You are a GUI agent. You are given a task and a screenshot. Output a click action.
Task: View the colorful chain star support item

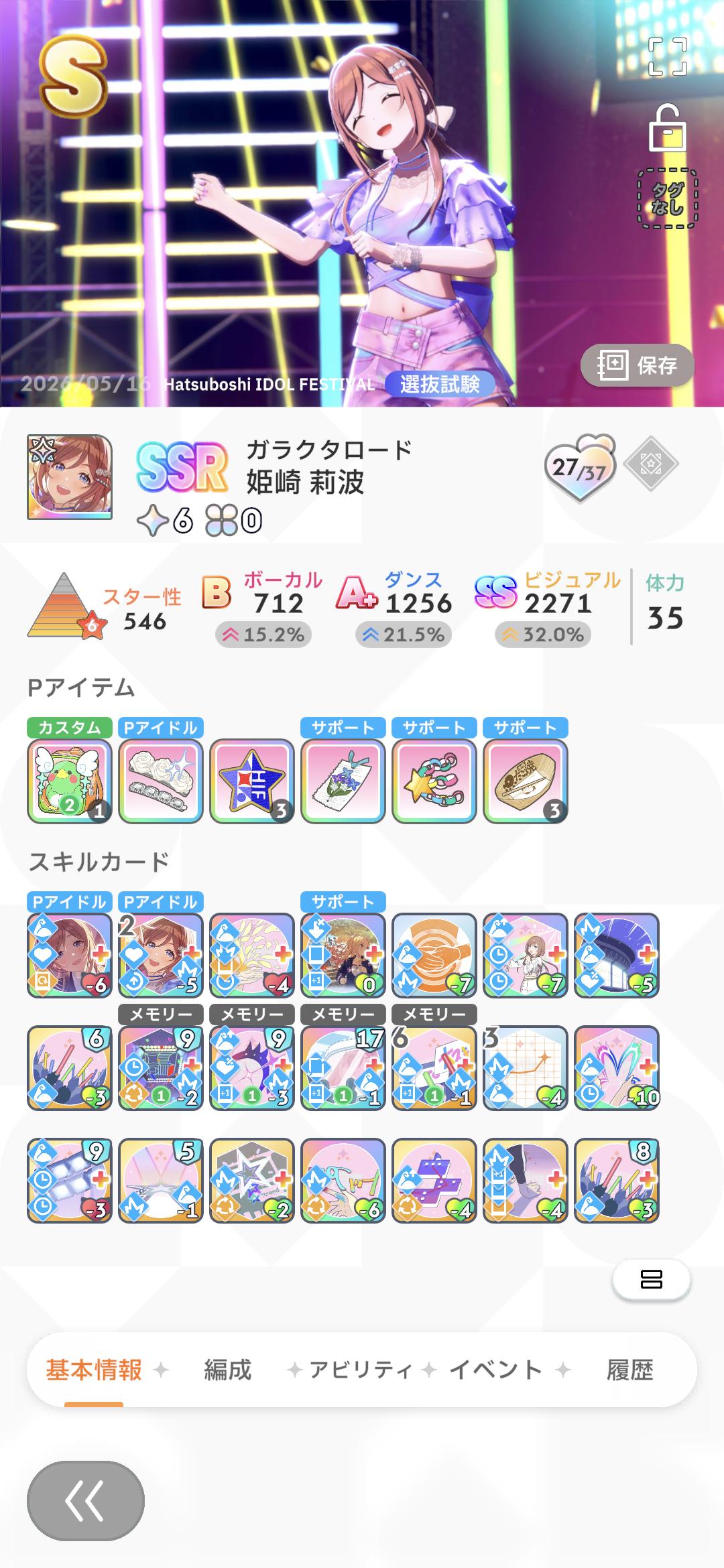434,781
